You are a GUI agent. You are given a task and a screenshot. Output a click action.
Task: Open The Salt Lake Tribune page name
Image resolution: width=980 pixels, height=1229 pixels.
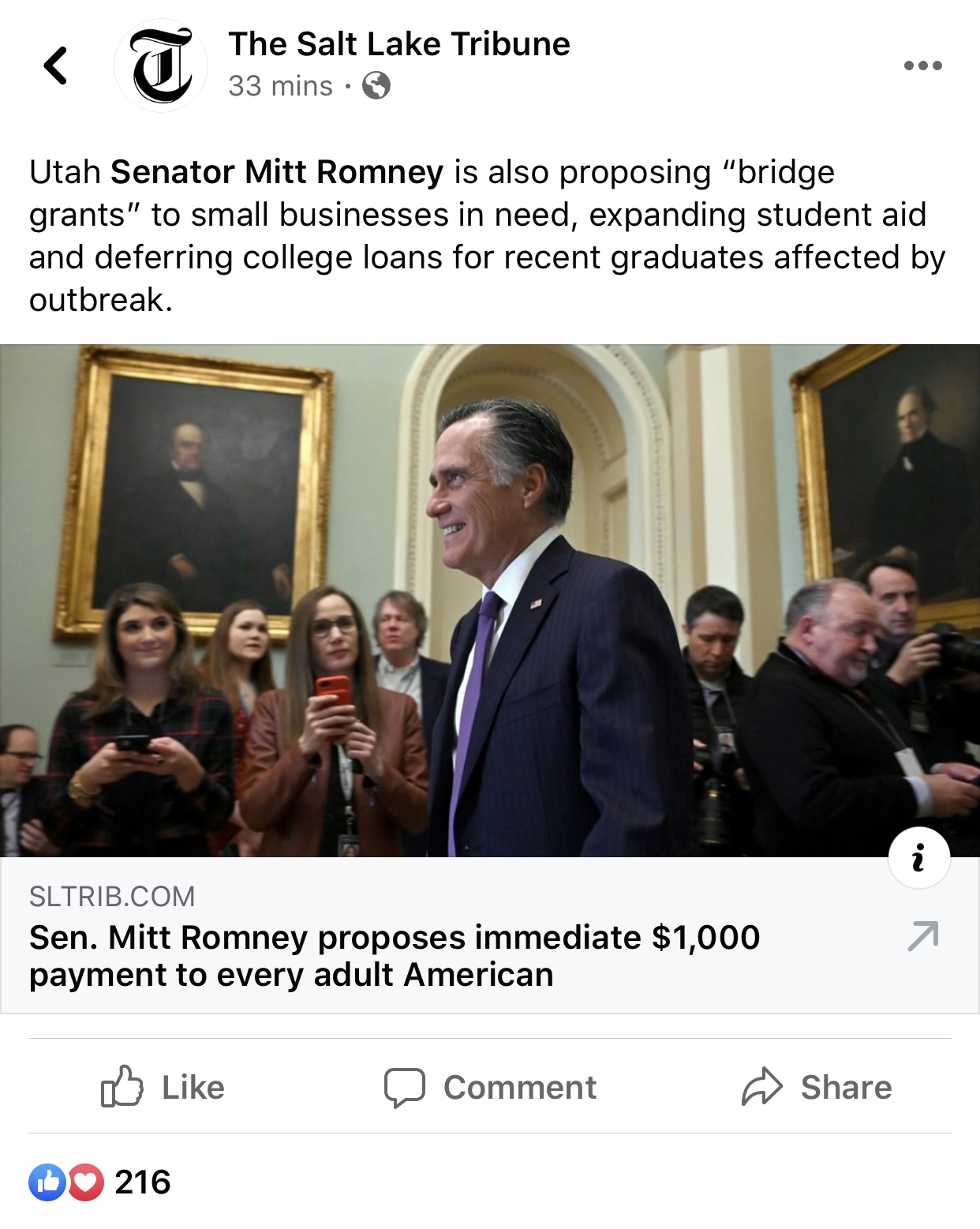pyautogui.click(x=398, y=44)
